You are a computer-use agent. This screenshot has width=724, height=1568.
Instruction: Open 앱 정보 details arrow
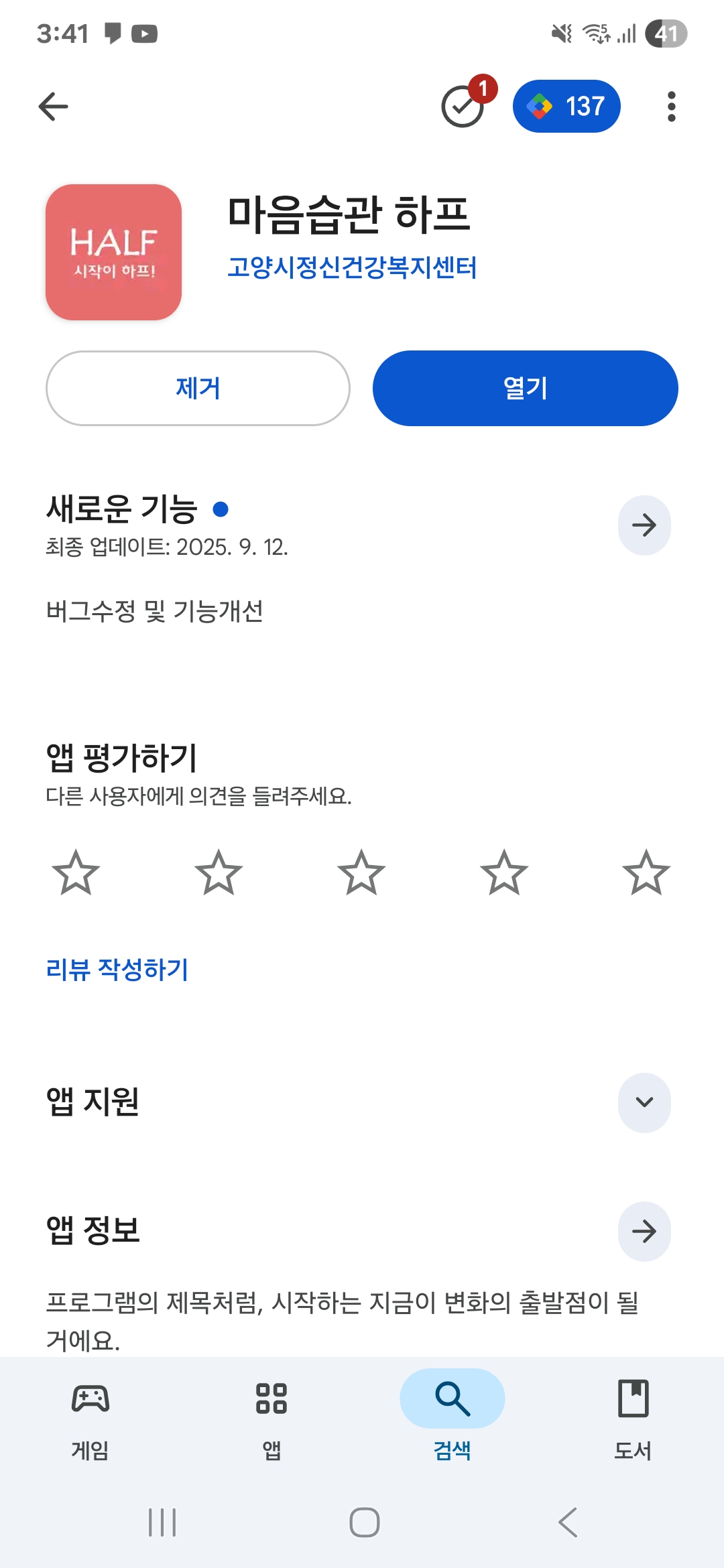coord(644,1231)
